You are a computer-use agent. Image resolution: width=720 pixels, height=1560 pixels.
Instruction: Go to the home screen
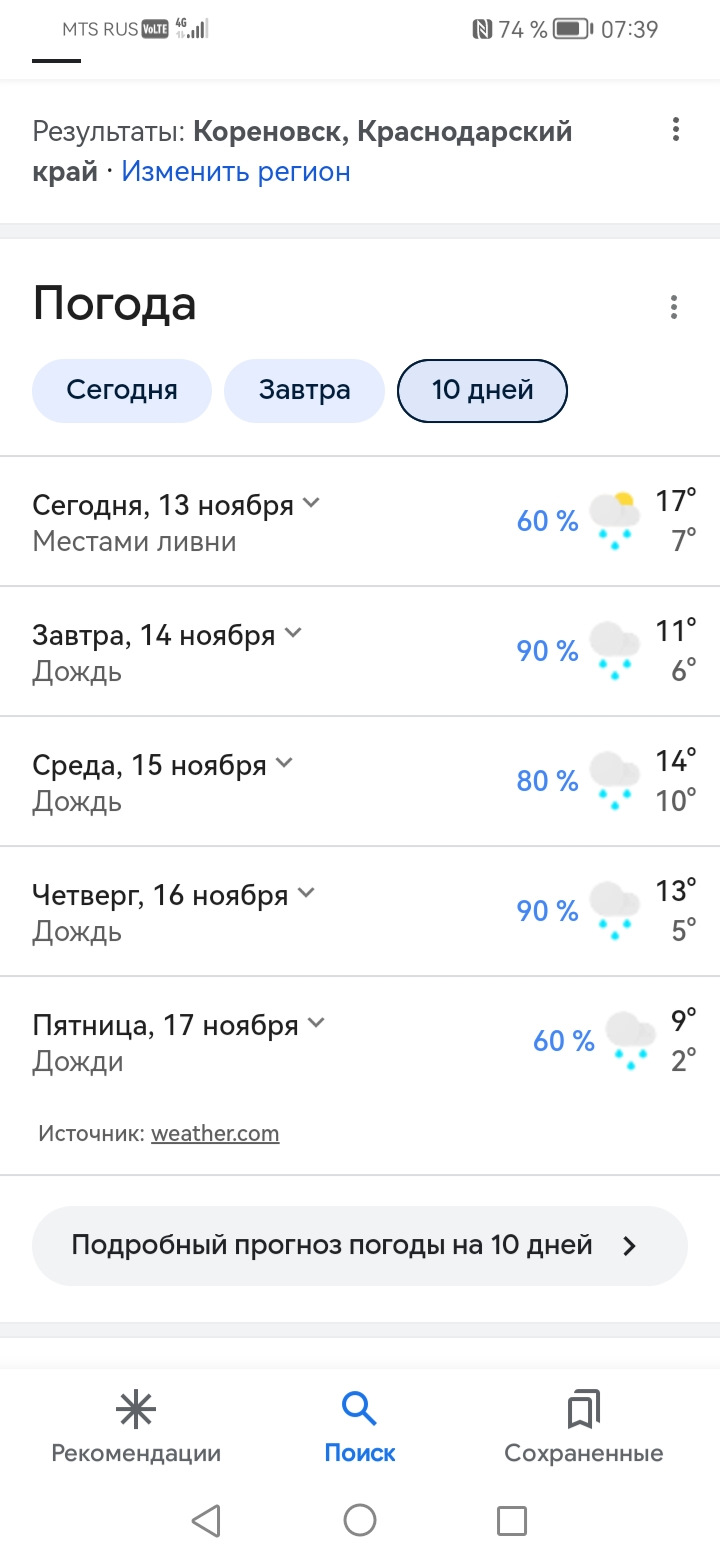pyautogui.click(x=360, y=1521)
